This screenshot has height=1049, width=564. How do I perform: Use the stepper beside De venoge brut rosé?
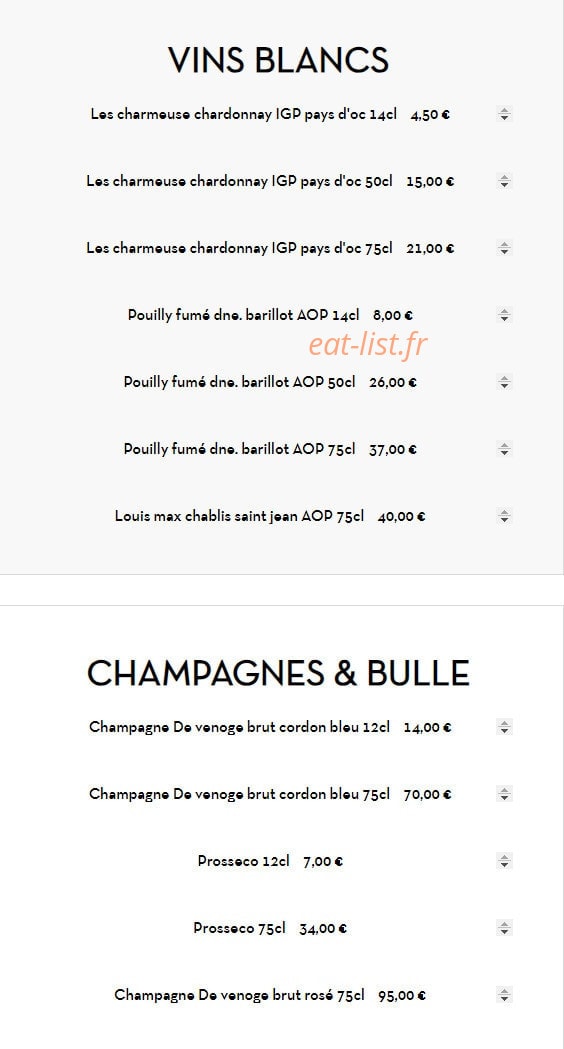504,995
